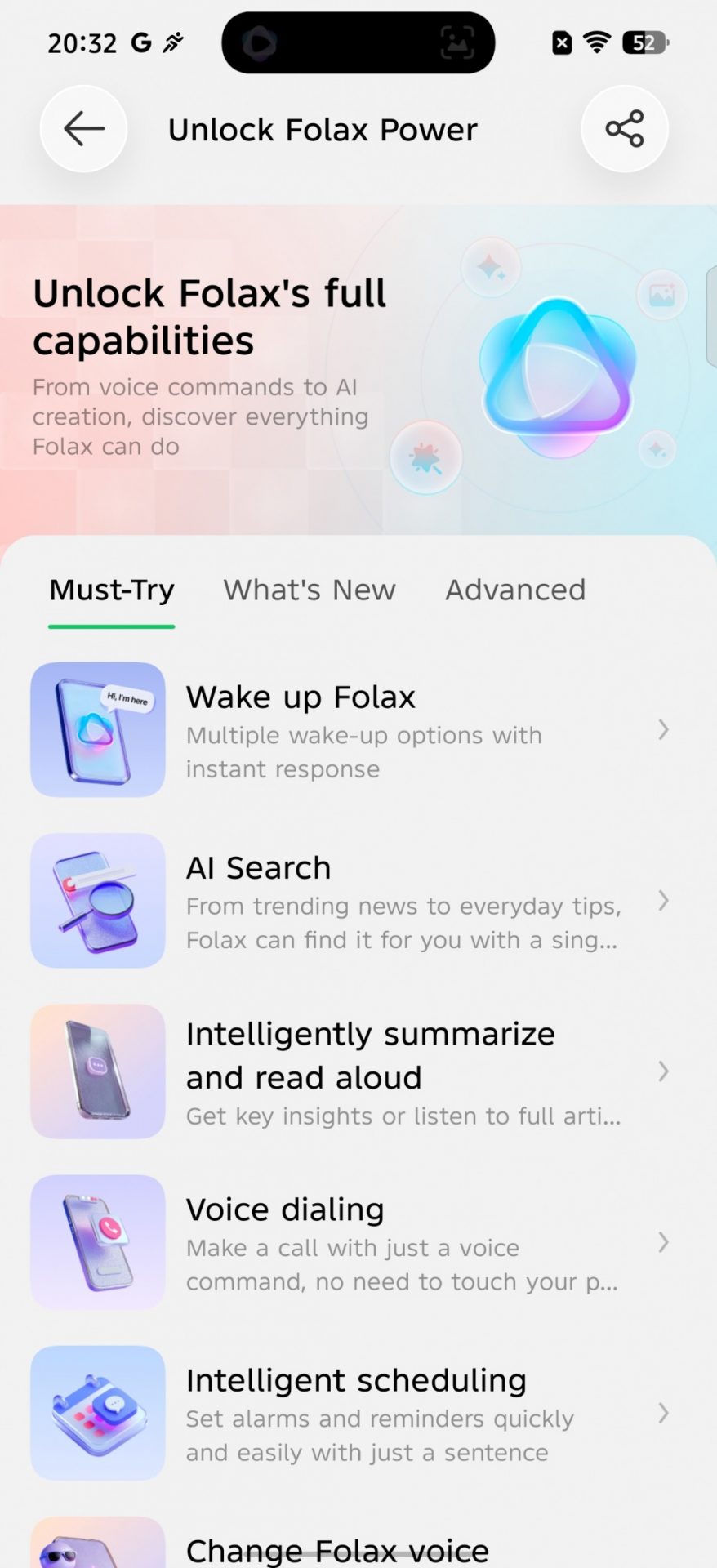
Task: View Intelligent scheduling details
Action: click(351, 1414)
